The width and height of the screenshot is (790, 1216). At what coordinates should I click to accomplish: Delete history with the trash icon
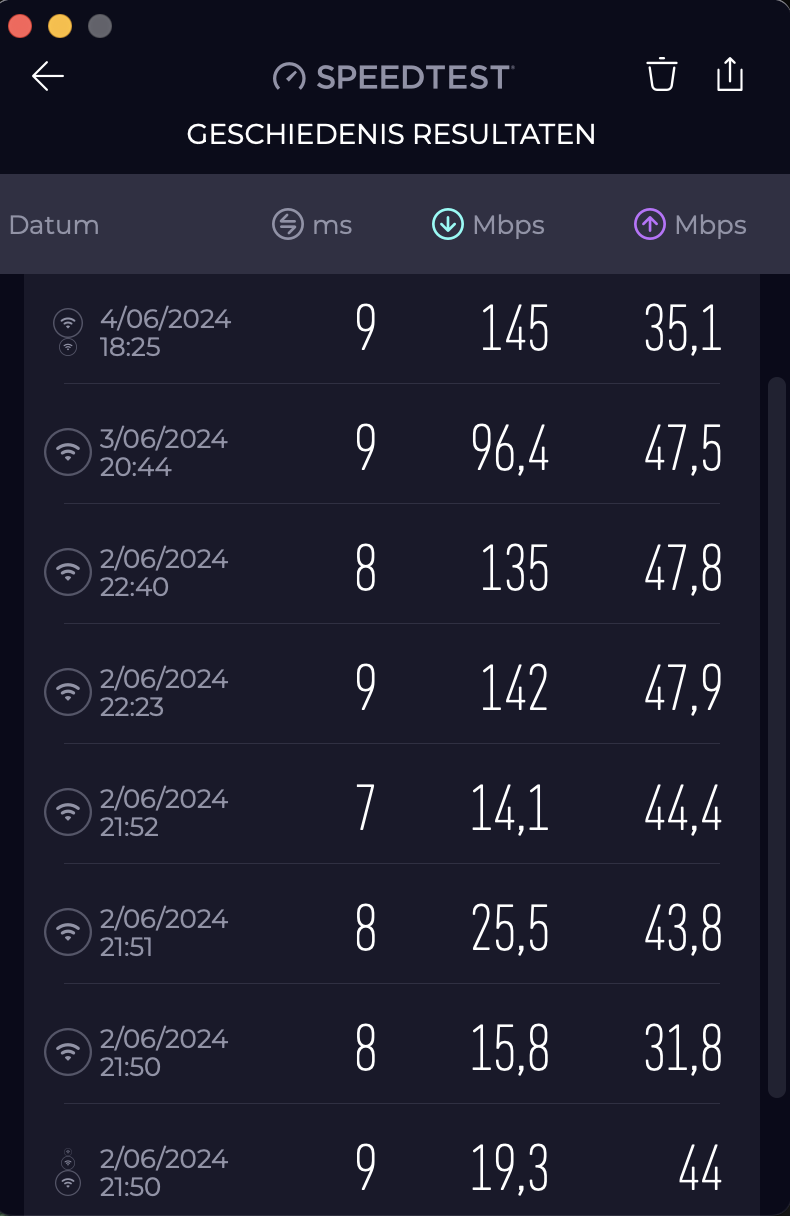coord(661,76)
